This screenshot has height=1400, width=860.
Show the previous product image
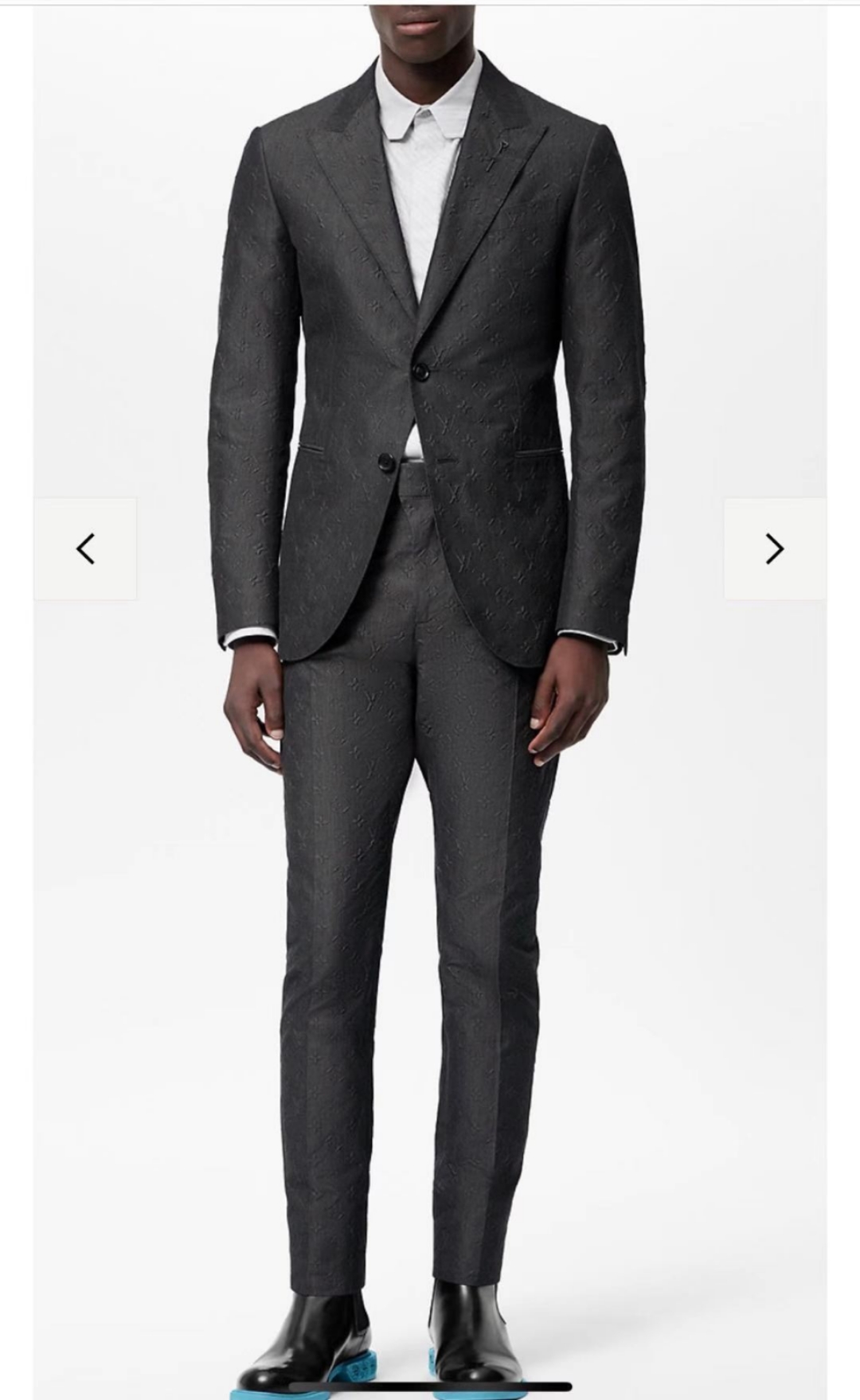click(85, 549)
